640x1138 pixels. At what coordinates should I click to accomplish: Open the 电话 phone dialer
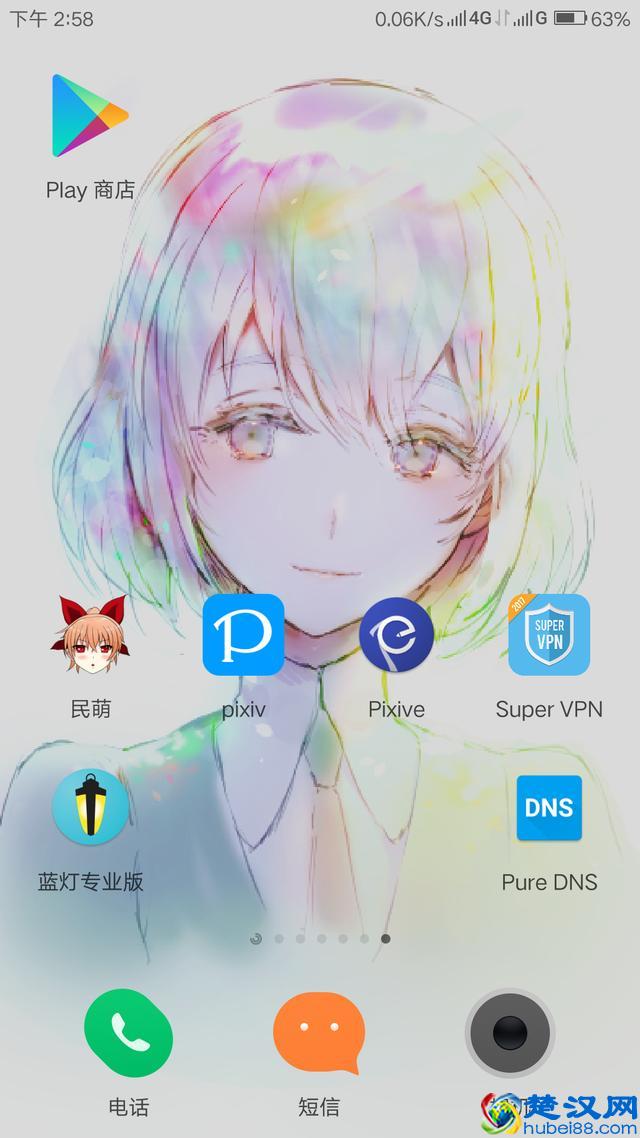128,1033
